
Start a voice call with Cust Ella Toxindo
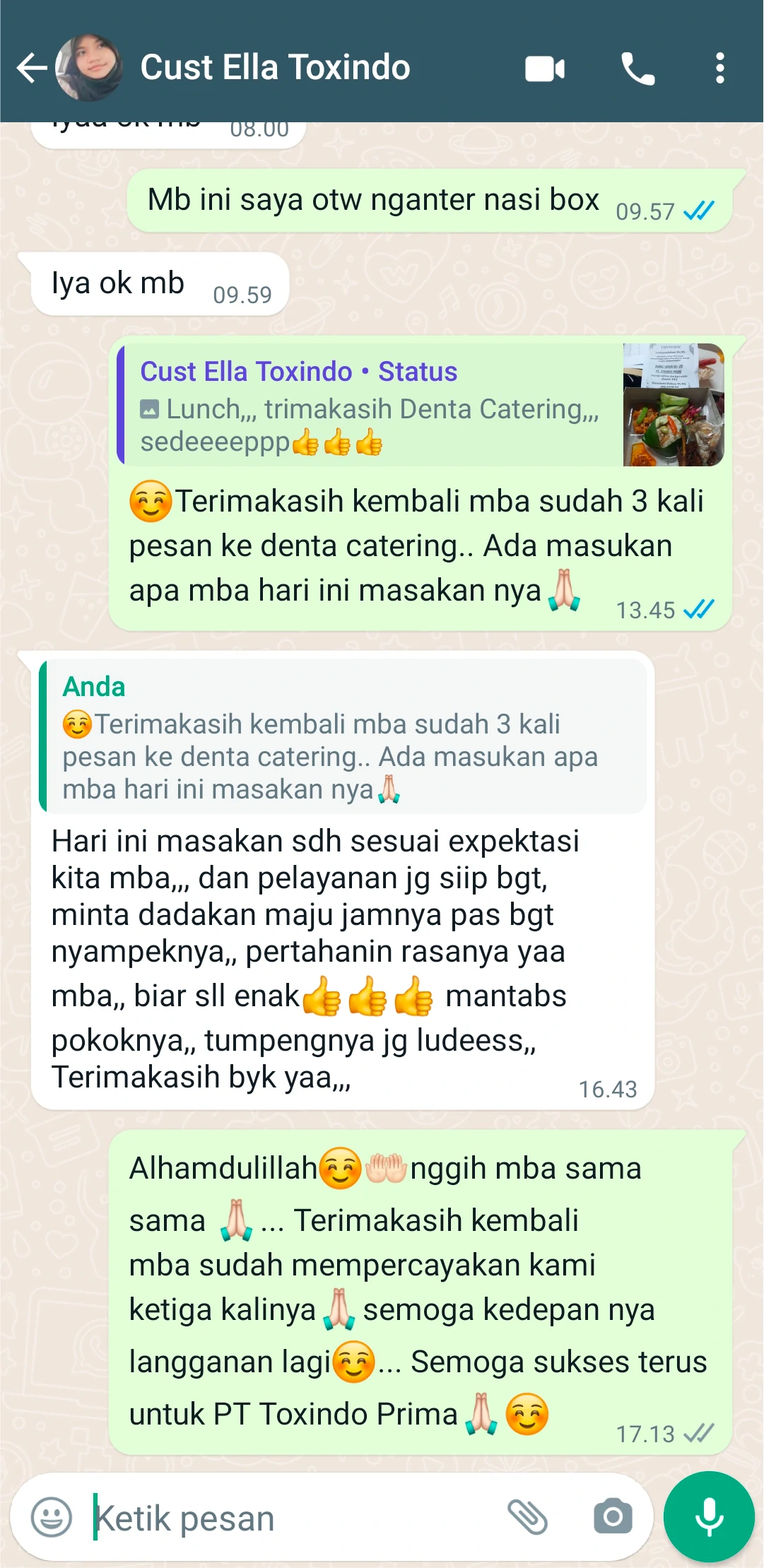point(637,69)
